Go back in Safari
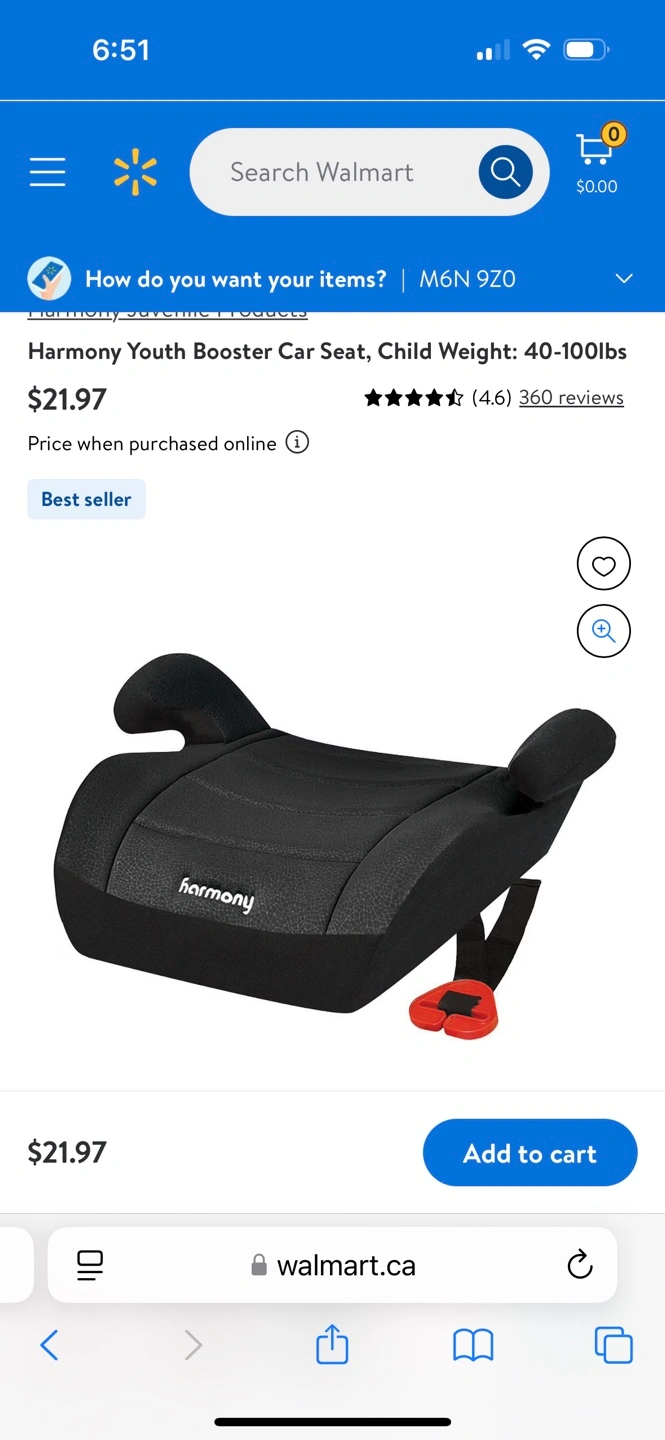Viewport: 665px width, 1440px height. coord(49,1345)
